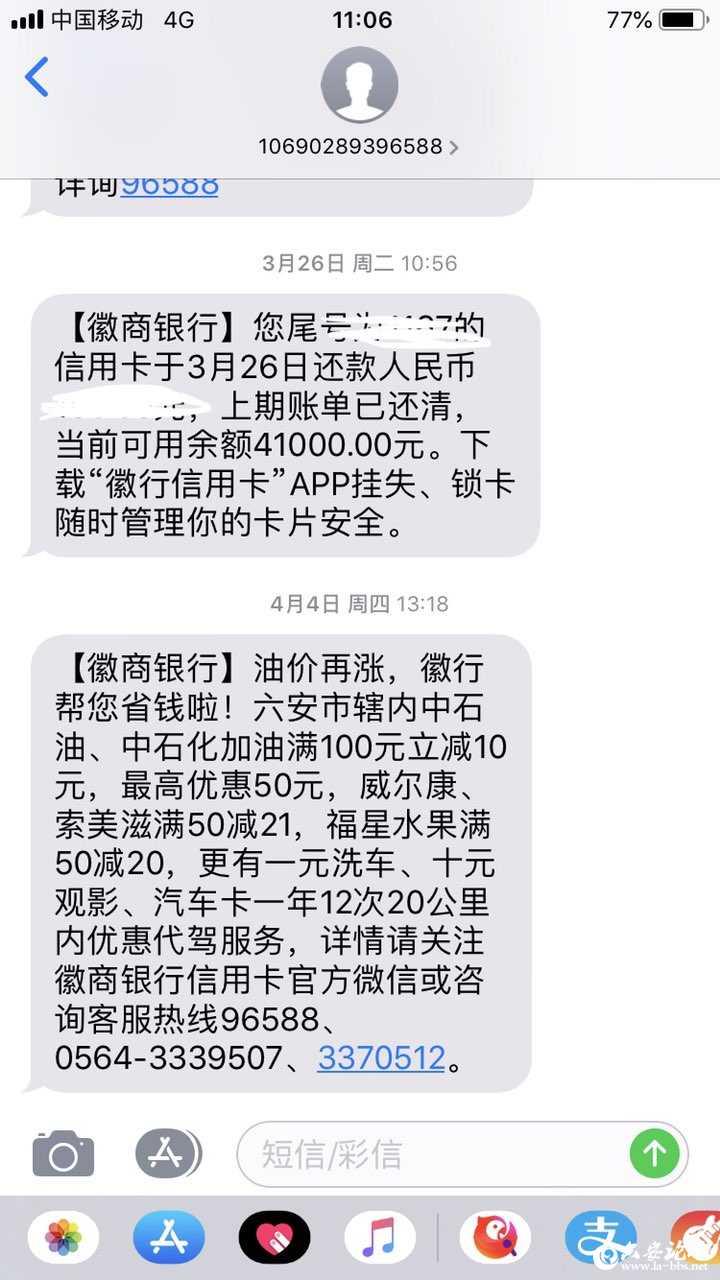Go back to the message list
The image size is (720, 1280).
click(37, 78)
